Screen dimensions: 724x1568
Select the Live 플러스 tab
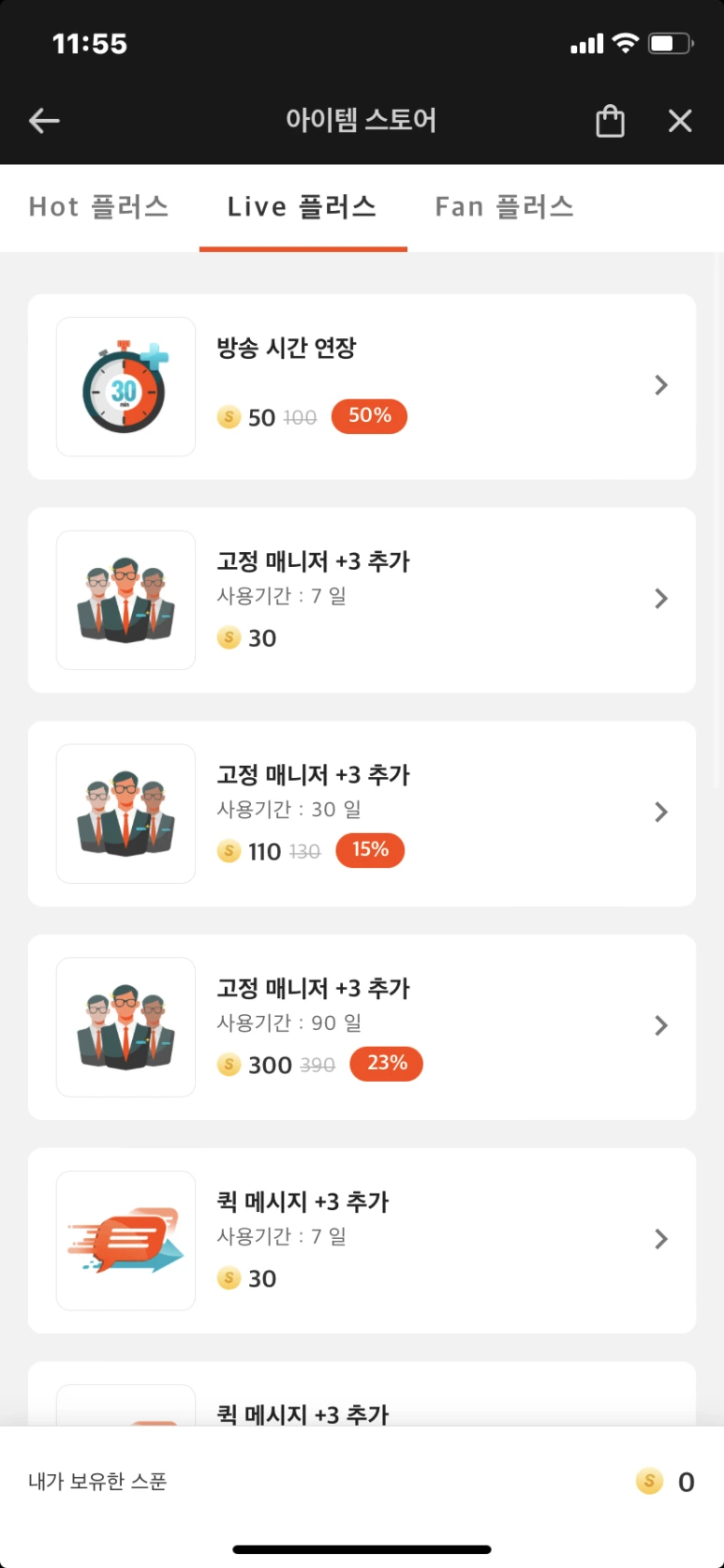pyautogui.click(x=302, y=207)
